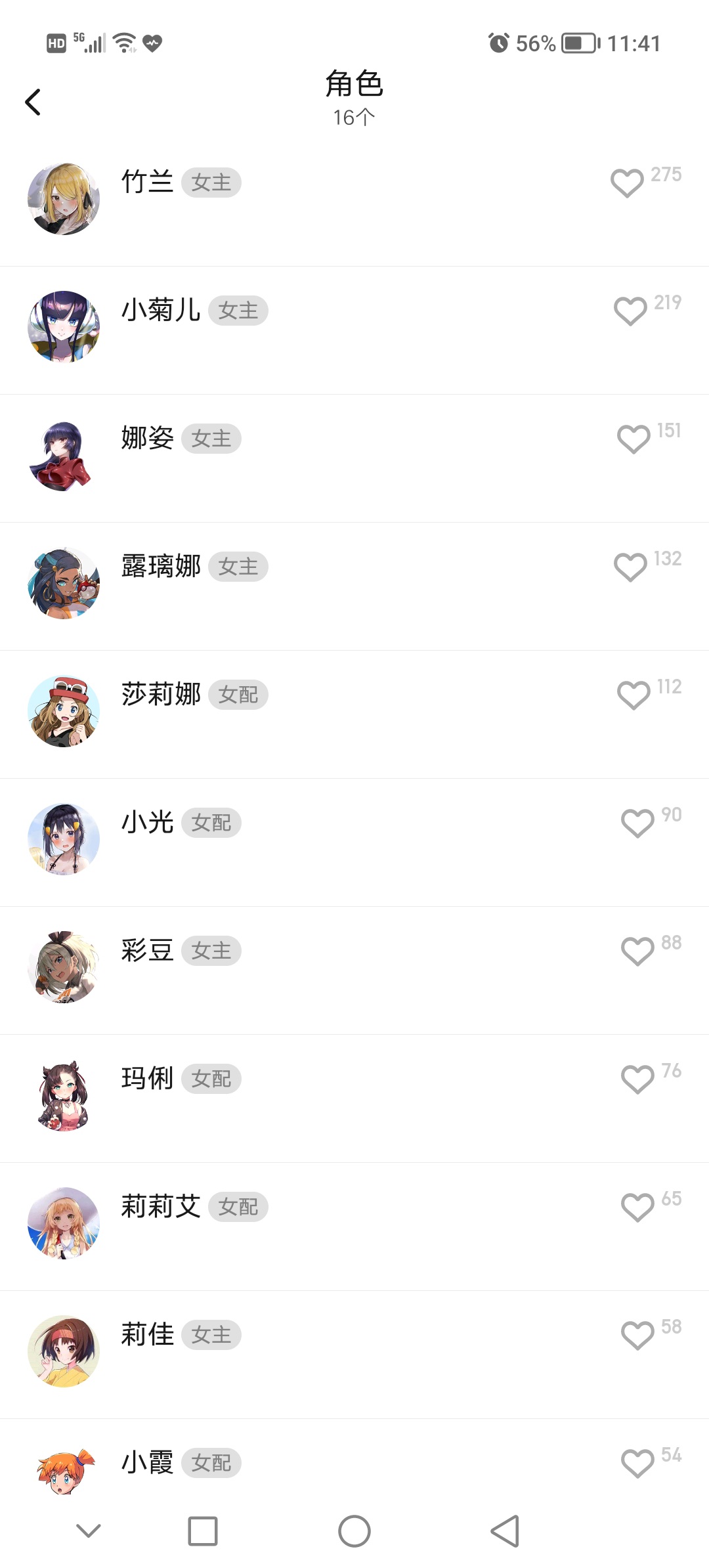Like the character 竹兰
The height and width of the screenshot is (1568, 709).
[x=627, y=183]
